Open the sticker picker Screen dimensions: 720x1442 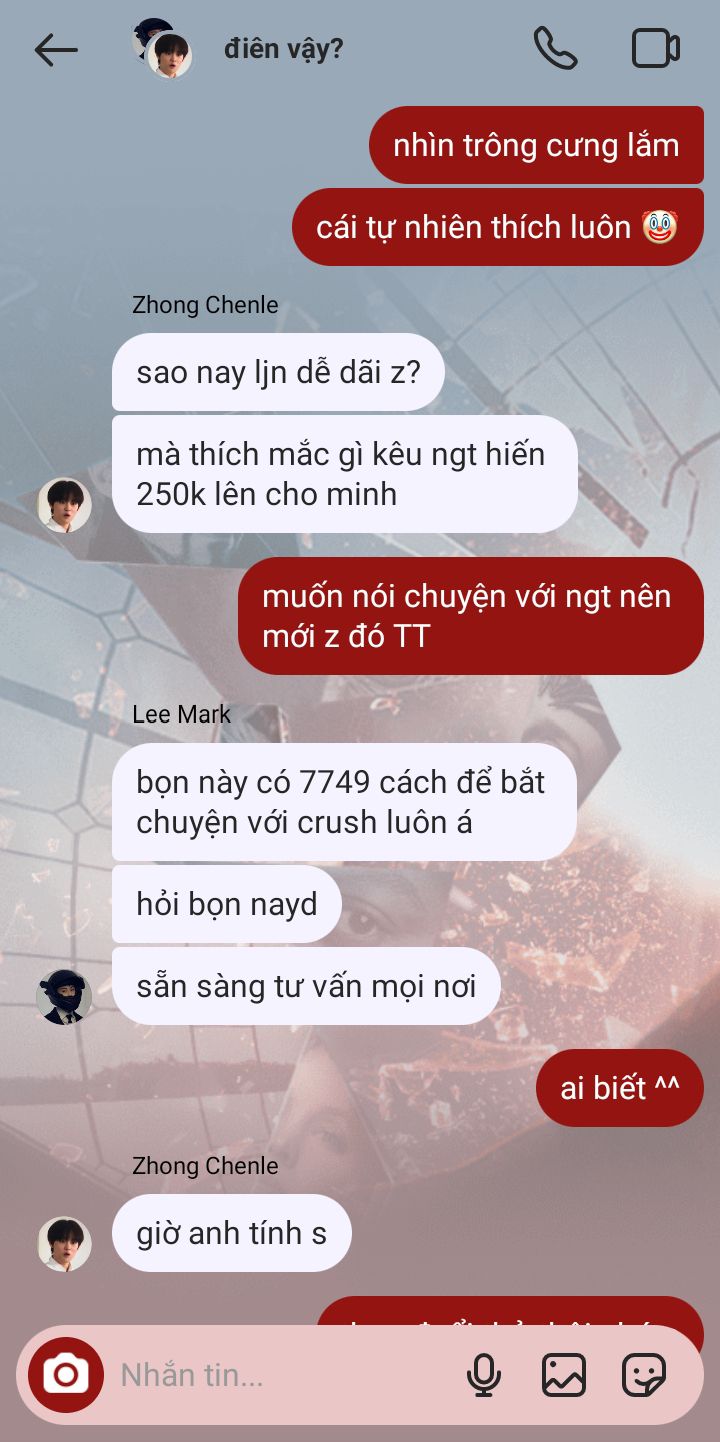pyautogui.click(x=644, y=1376)
